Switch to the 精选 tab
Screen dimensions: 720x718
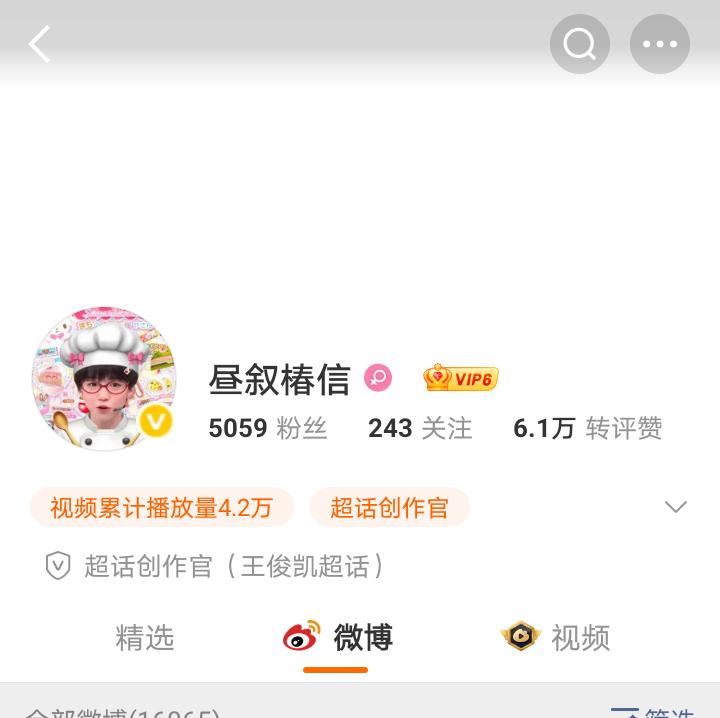point(145,638)
